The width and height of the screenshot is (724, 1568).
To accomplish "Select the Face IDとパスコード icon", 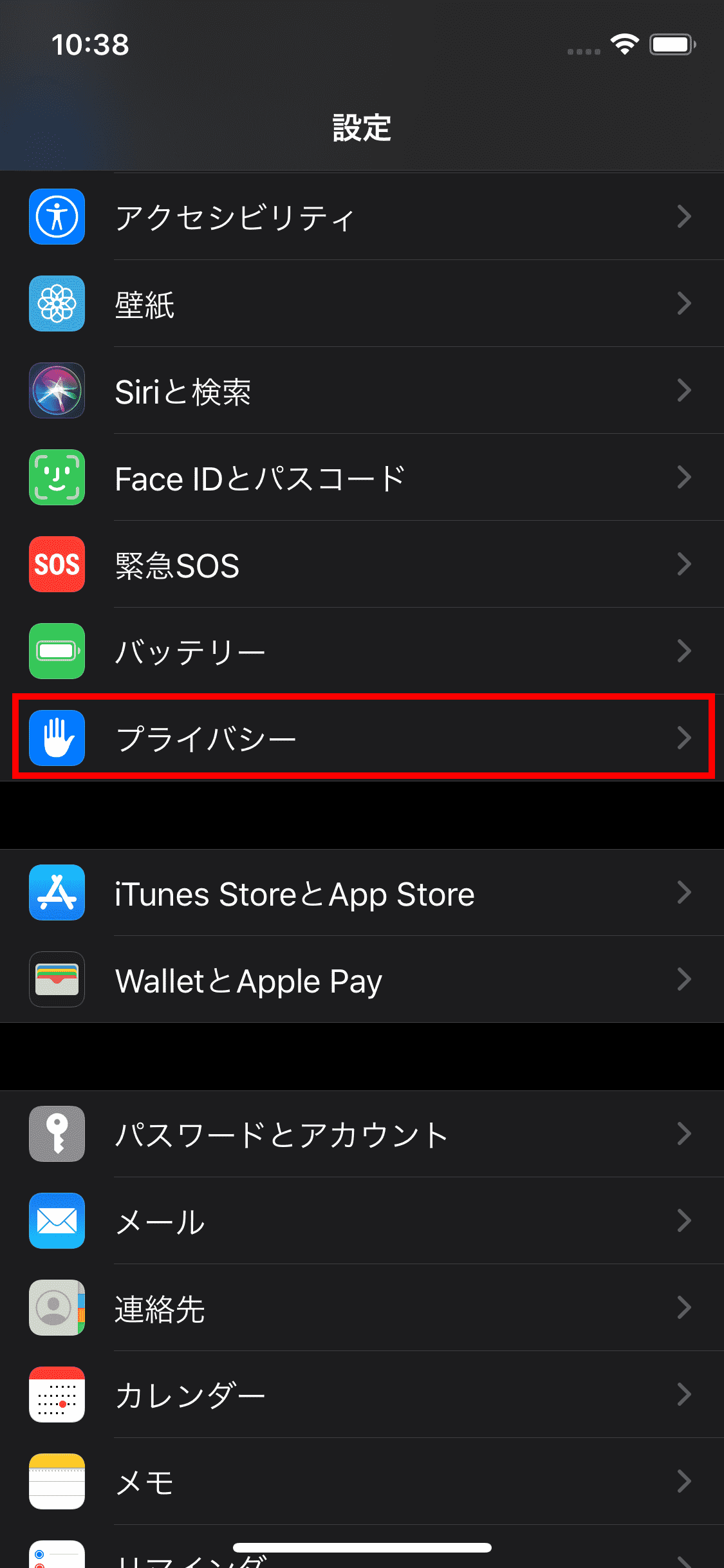I will coord(57,478).
